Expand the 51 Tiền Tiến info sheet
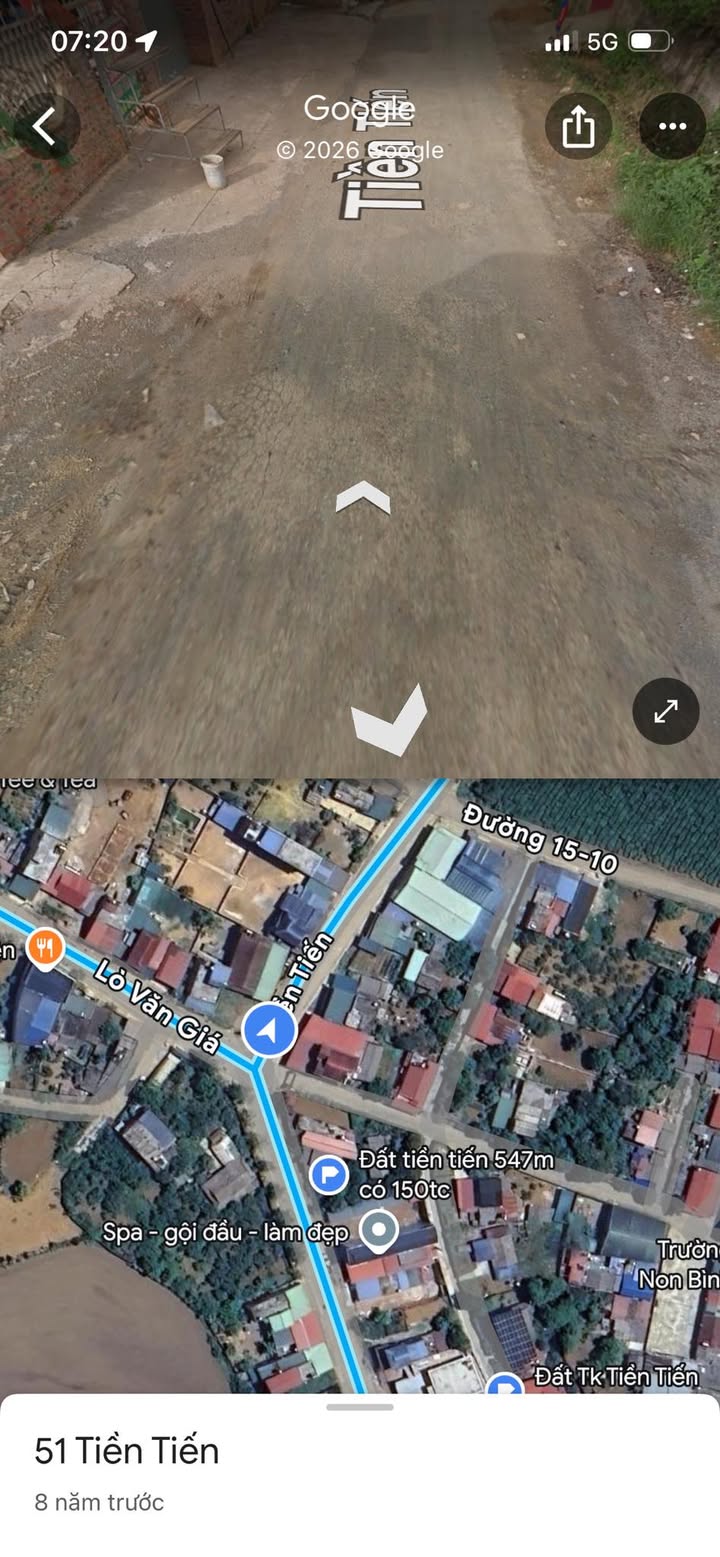Image resolution: width=720 pixels, height=1557 pixels. point(360,1407)
